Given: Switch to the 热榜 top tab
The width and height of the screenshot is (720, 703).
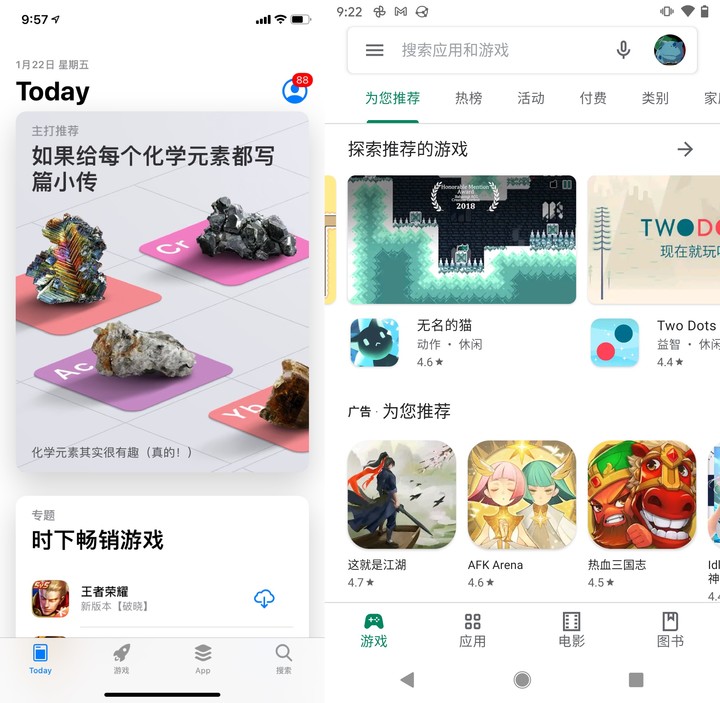Looking at the screenshot, I should pos(468,98).
